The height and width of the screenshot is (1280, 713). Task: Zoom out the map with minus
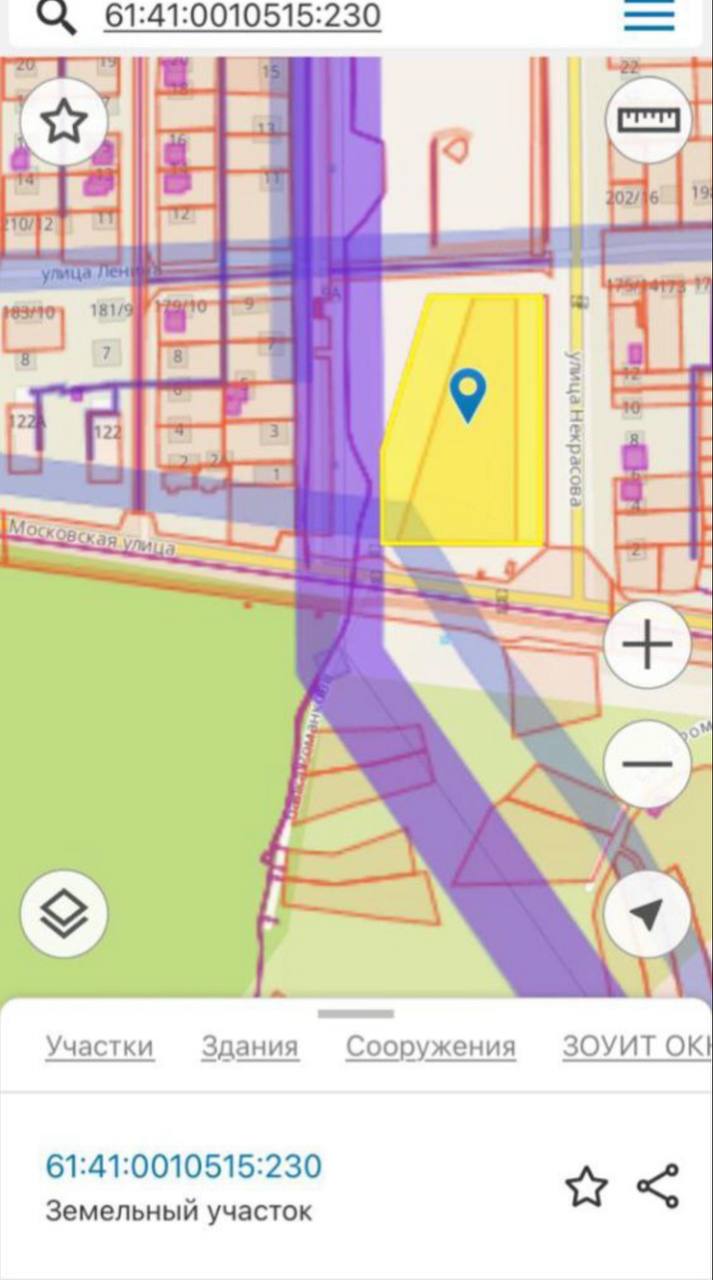tap(647, 765)
